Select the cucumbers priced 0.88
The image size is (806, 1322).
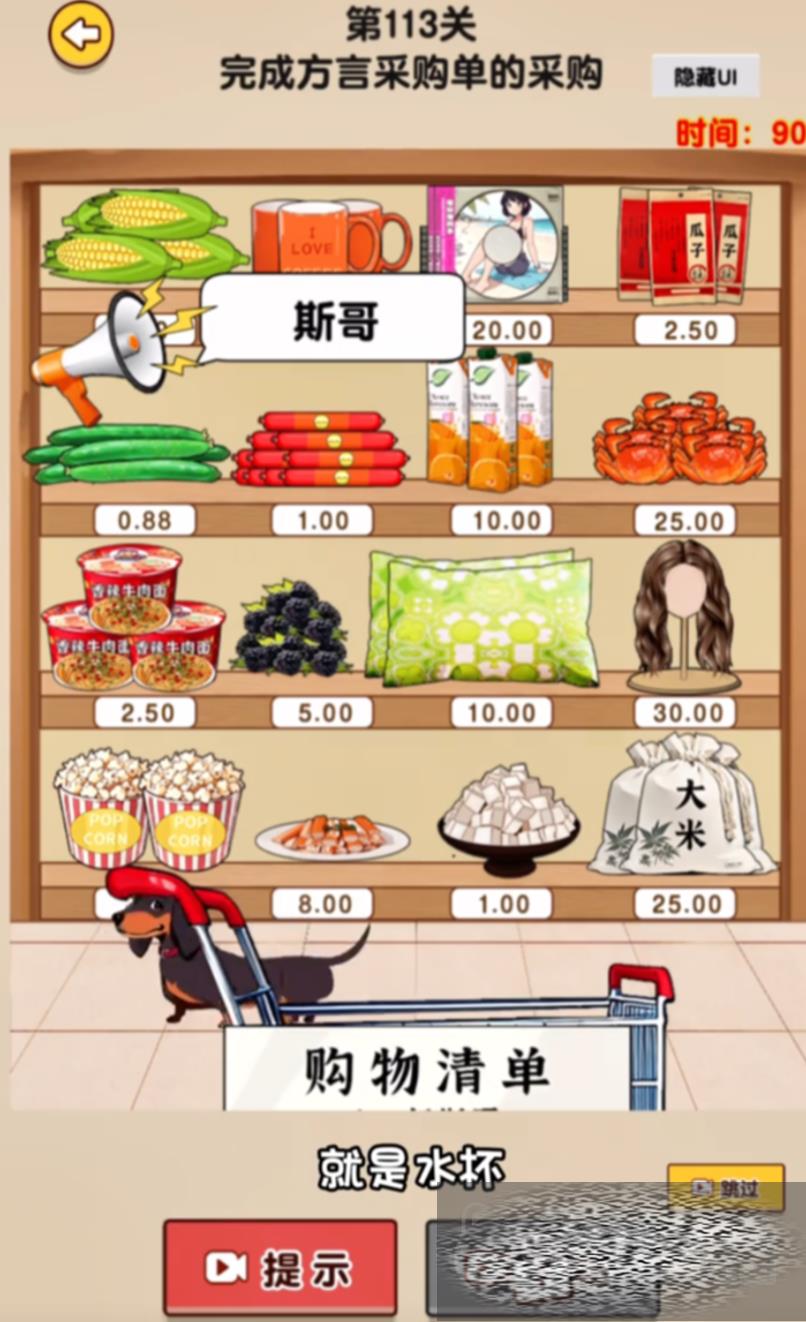[x=126, y=455]
